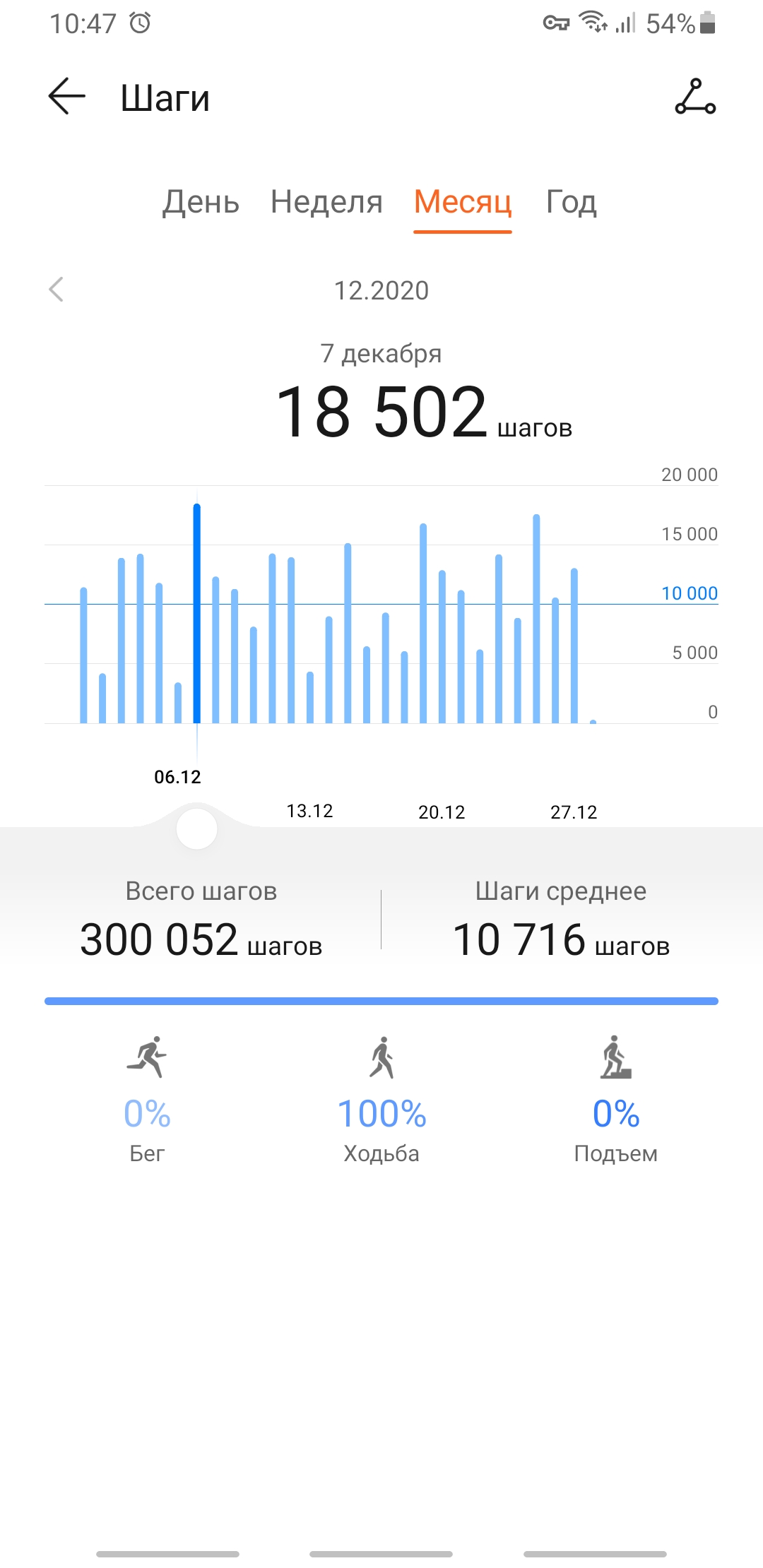Tap the chart's round date selector handle
Image resolution: width=763 pixels, height=1568 pixels.
tap(196, 828)
